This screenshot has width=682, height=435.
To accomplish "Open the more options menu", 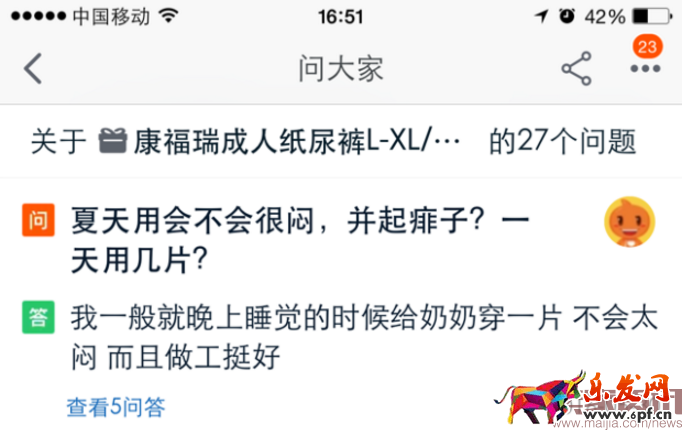I will point(645,69).
